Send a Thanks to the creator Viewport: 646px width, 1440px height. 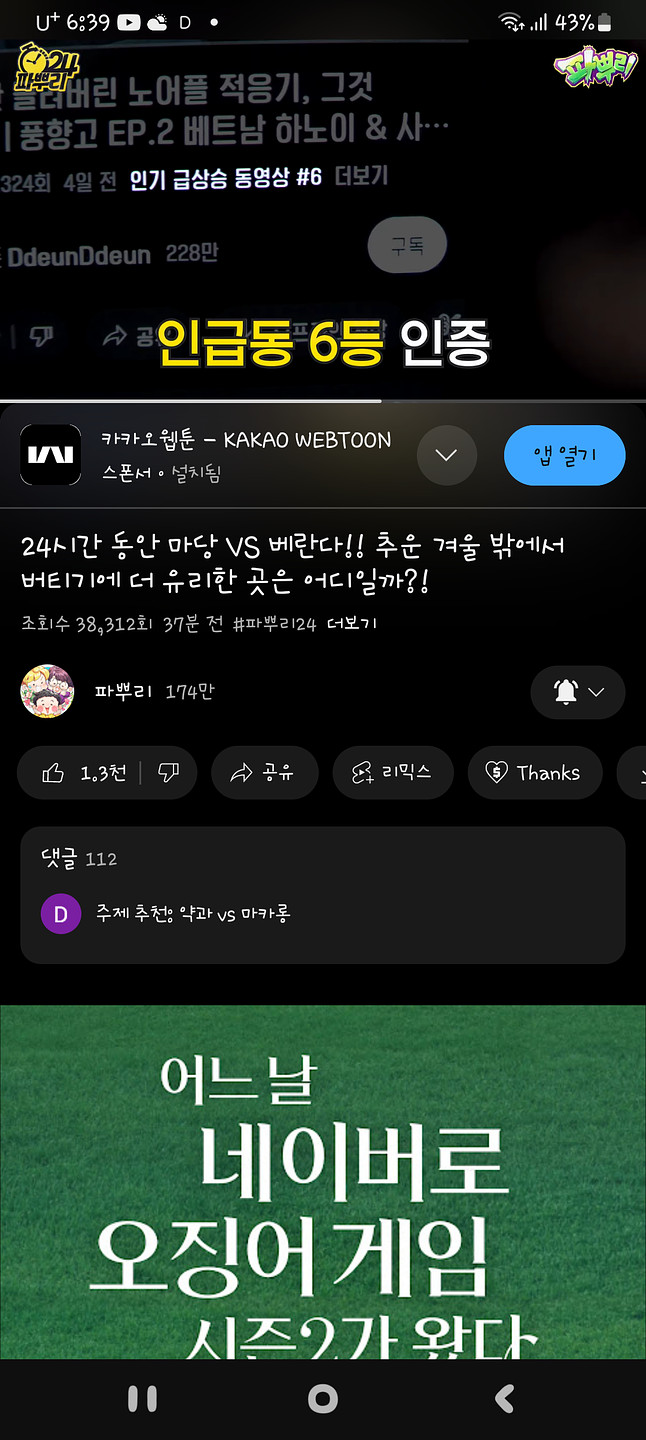pyautogui.click(x=534, y=773)
